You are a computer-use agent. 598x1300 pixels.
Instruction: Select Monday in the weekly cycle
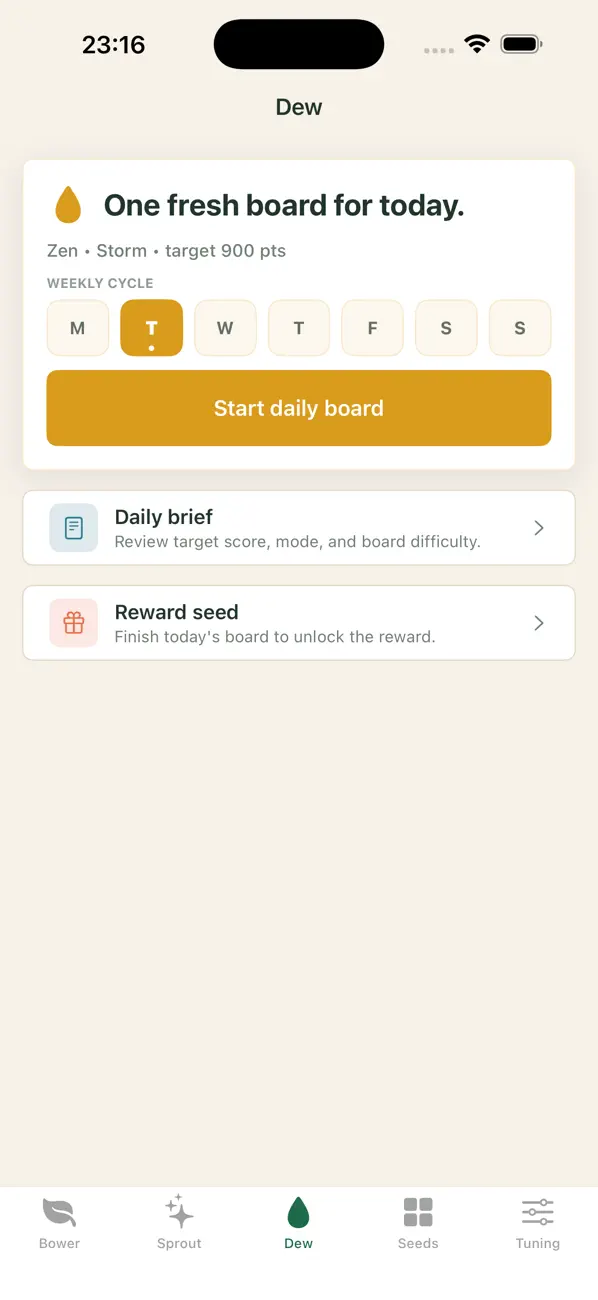pyautogui.click(x=78, y=328)
